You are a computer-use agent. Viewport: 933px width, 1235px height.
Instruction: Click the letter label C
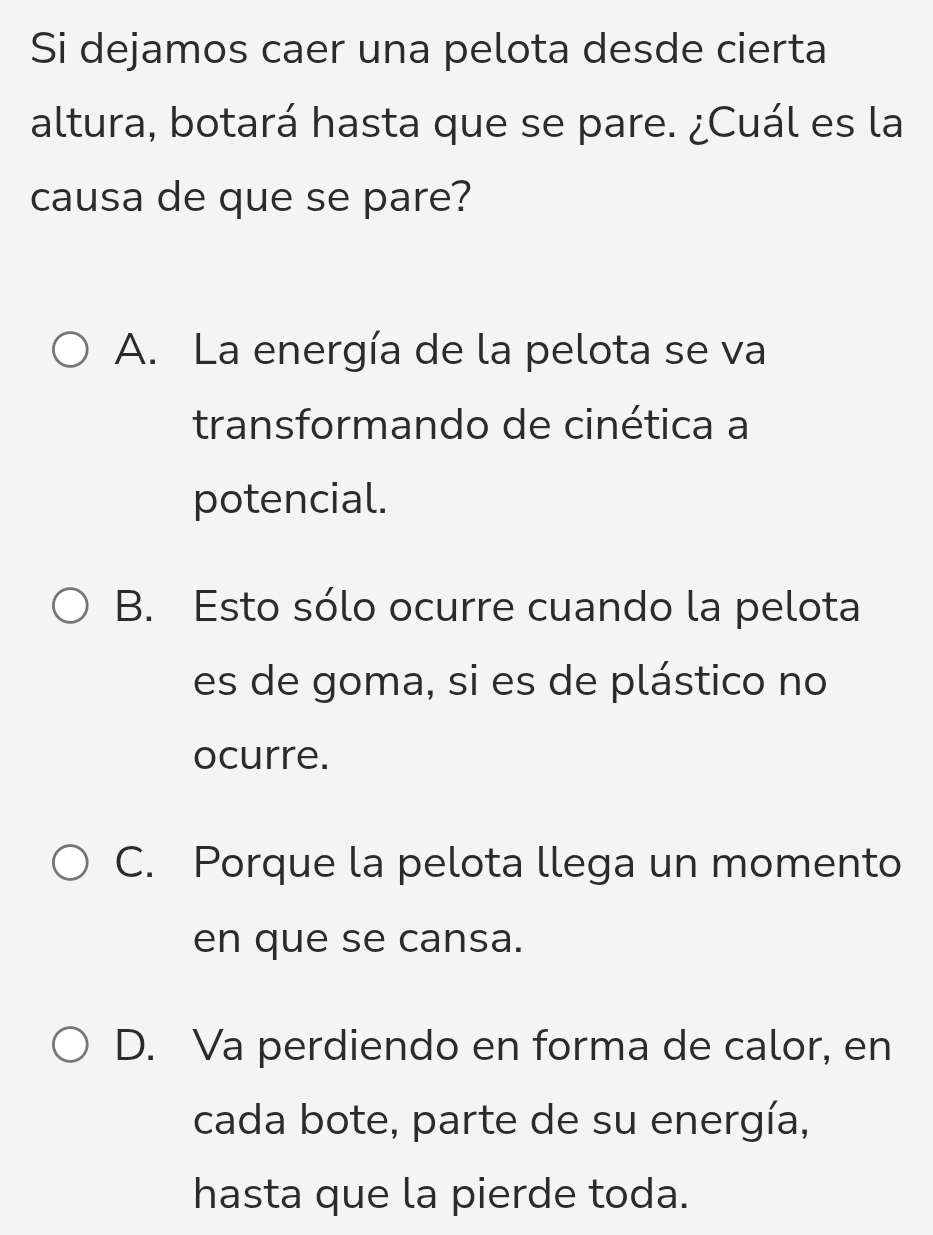click(135, 863)
